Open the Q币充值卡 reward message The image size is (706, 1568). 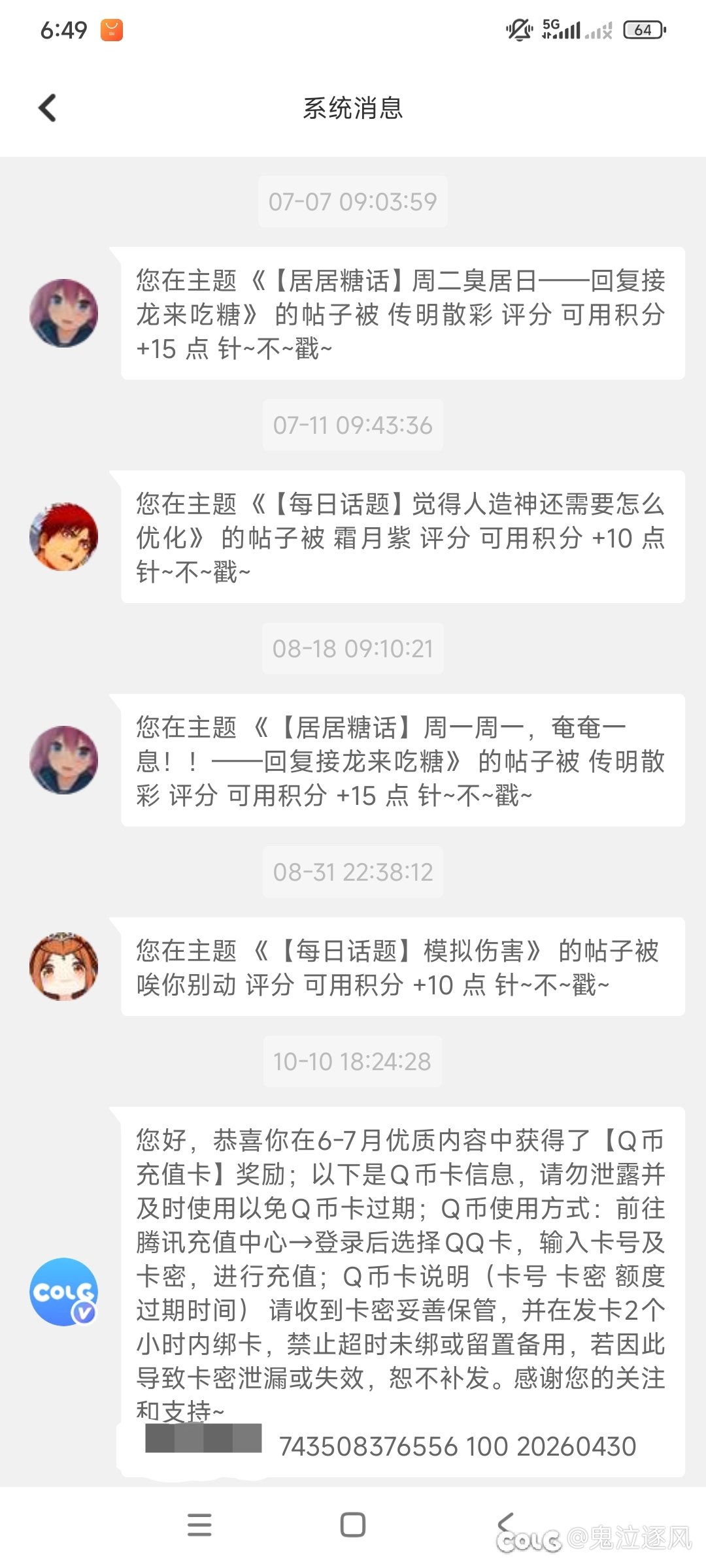click(402, 1274)
